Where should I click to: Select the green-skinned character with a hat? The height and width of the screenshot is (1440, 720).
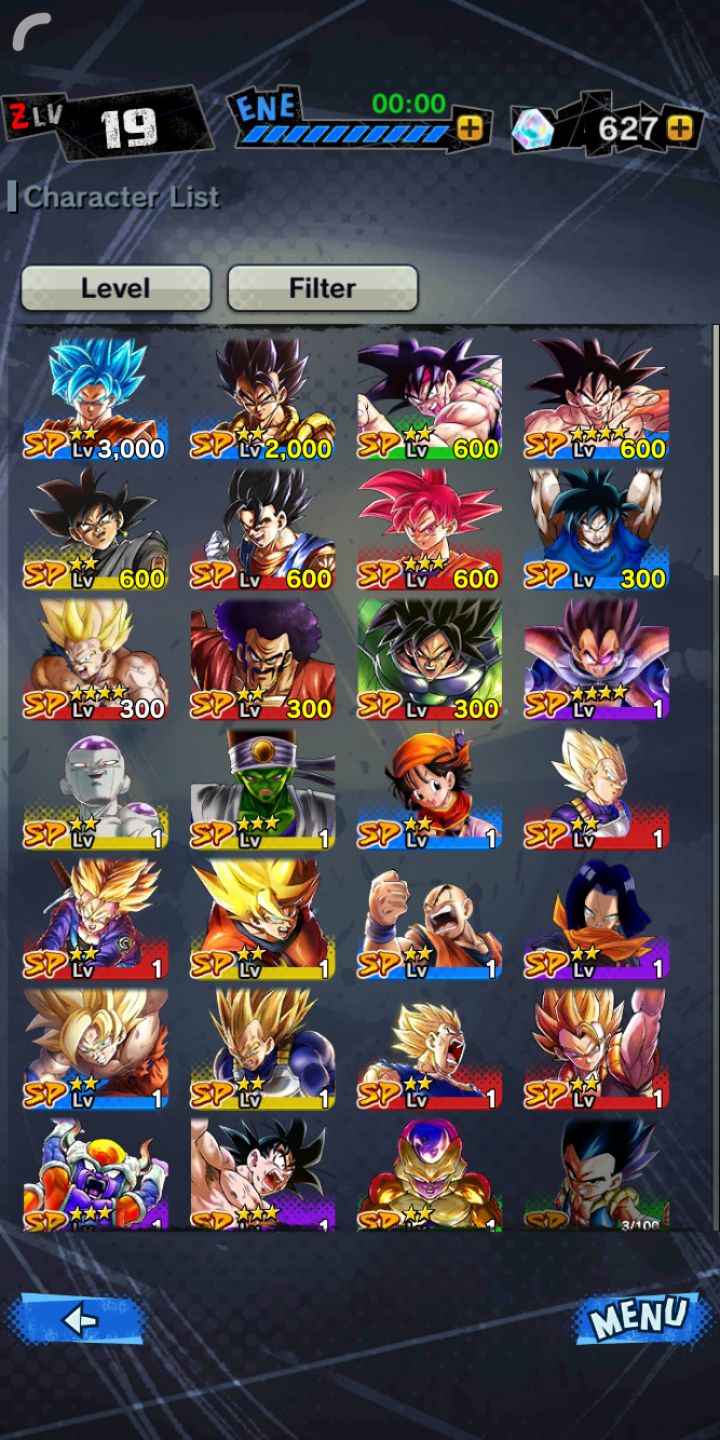262,789
